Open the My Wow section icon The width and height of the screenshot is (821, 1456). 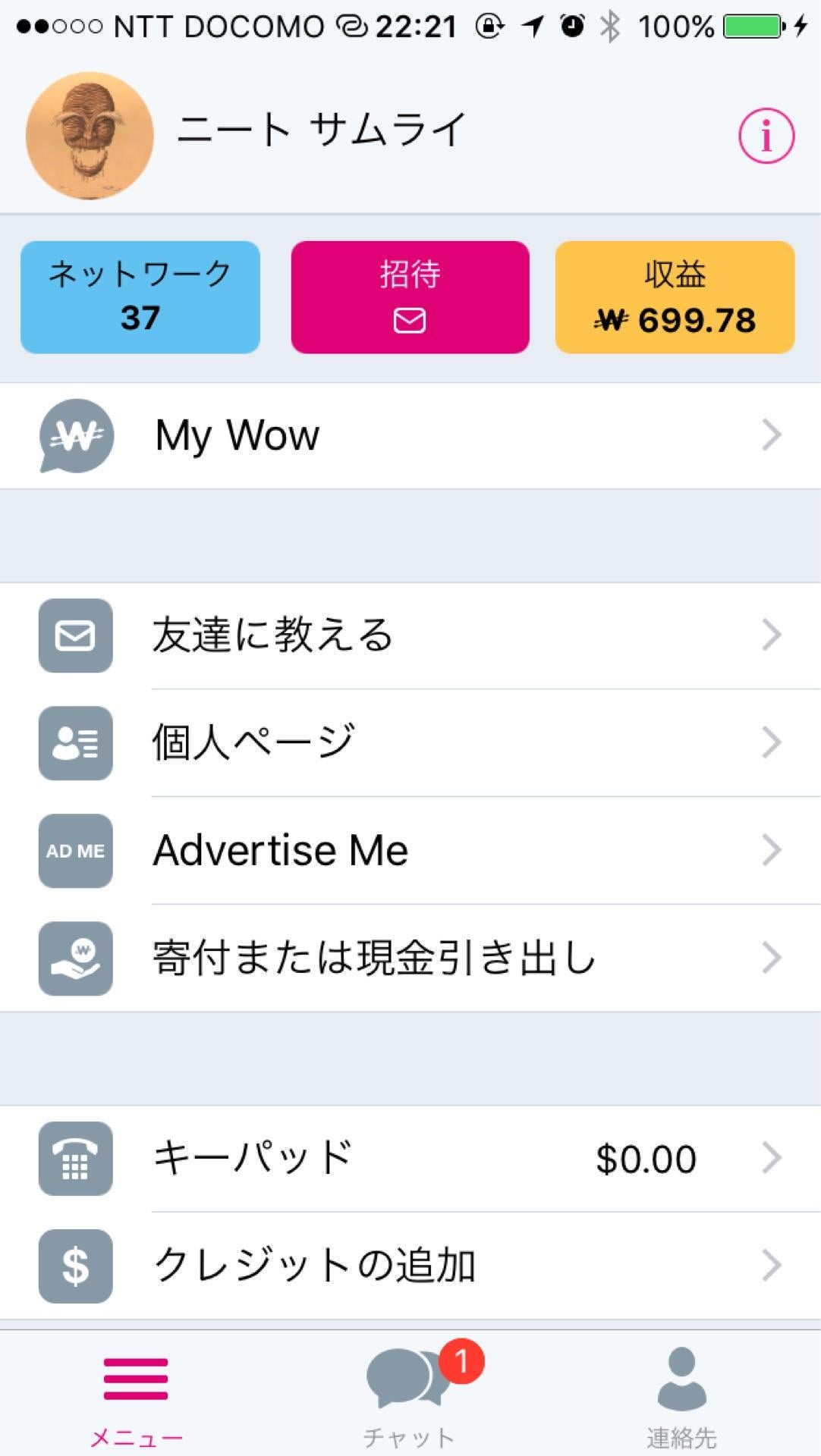click(75, 435)
